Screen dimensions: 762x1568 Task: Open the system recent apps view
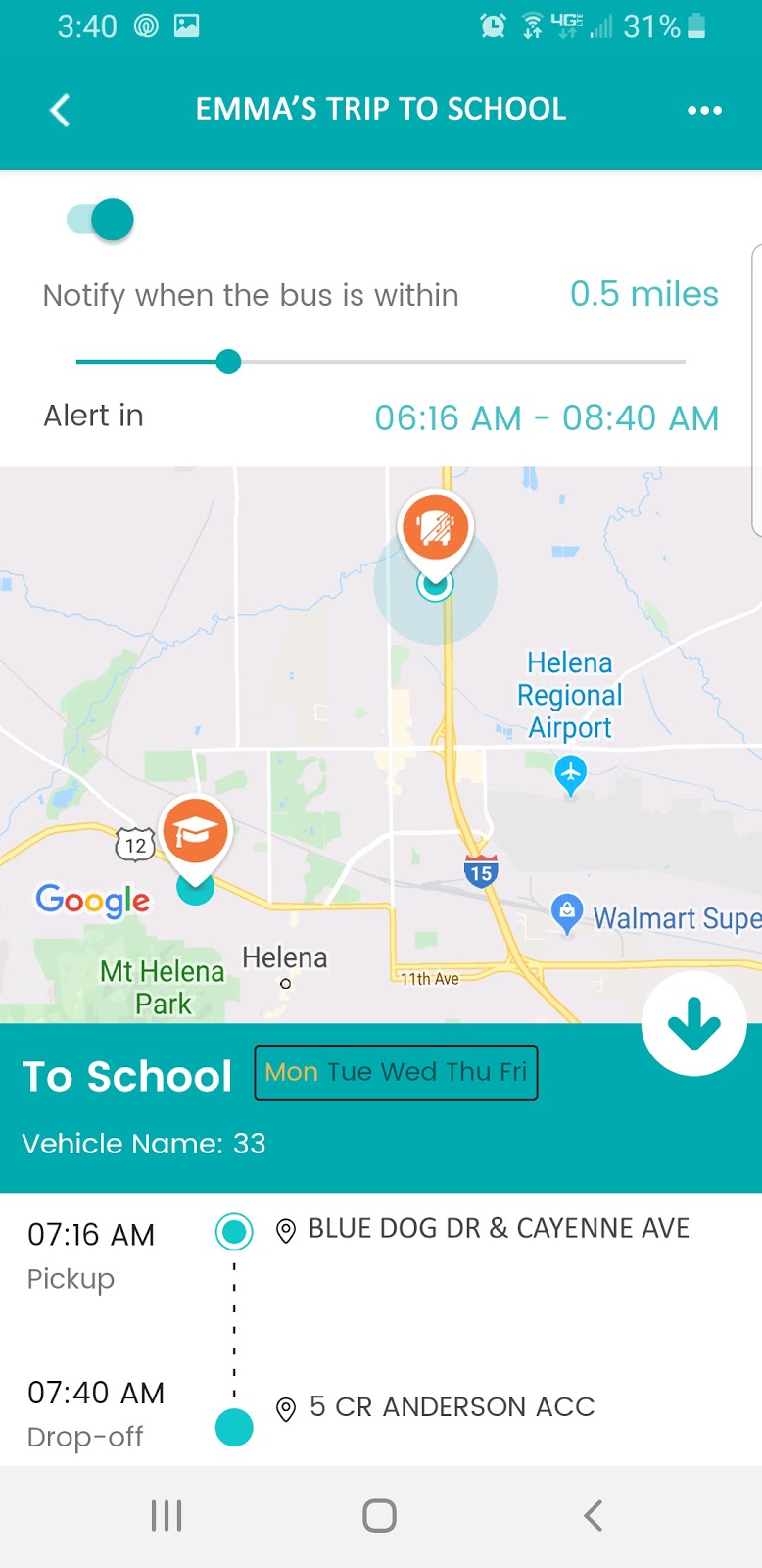pyautogui.click(x=167, y=1516)
